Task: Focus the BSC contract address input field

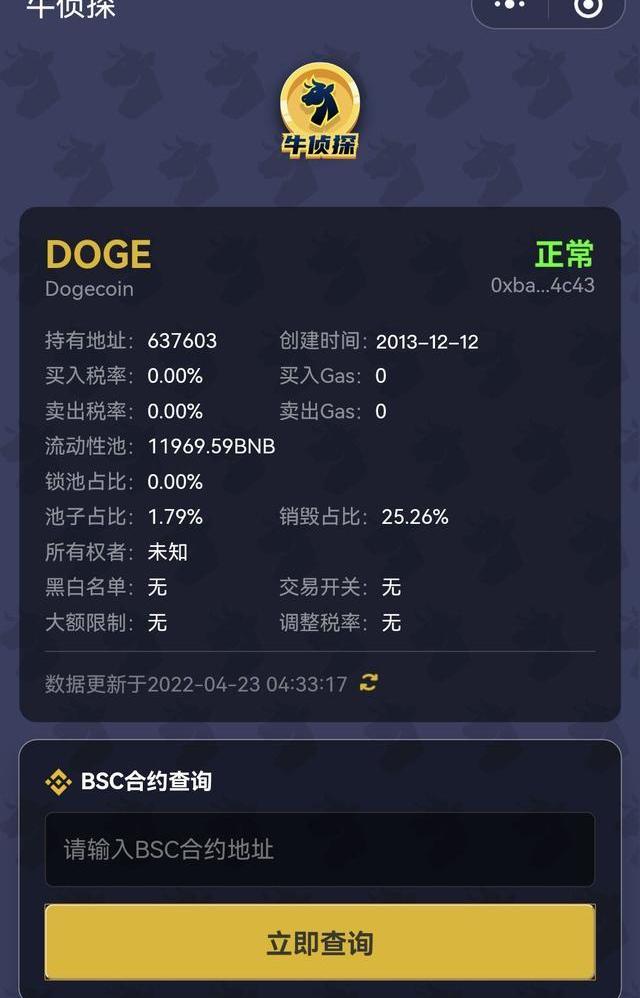Action: pyautogui.click(x=319, y=849)
